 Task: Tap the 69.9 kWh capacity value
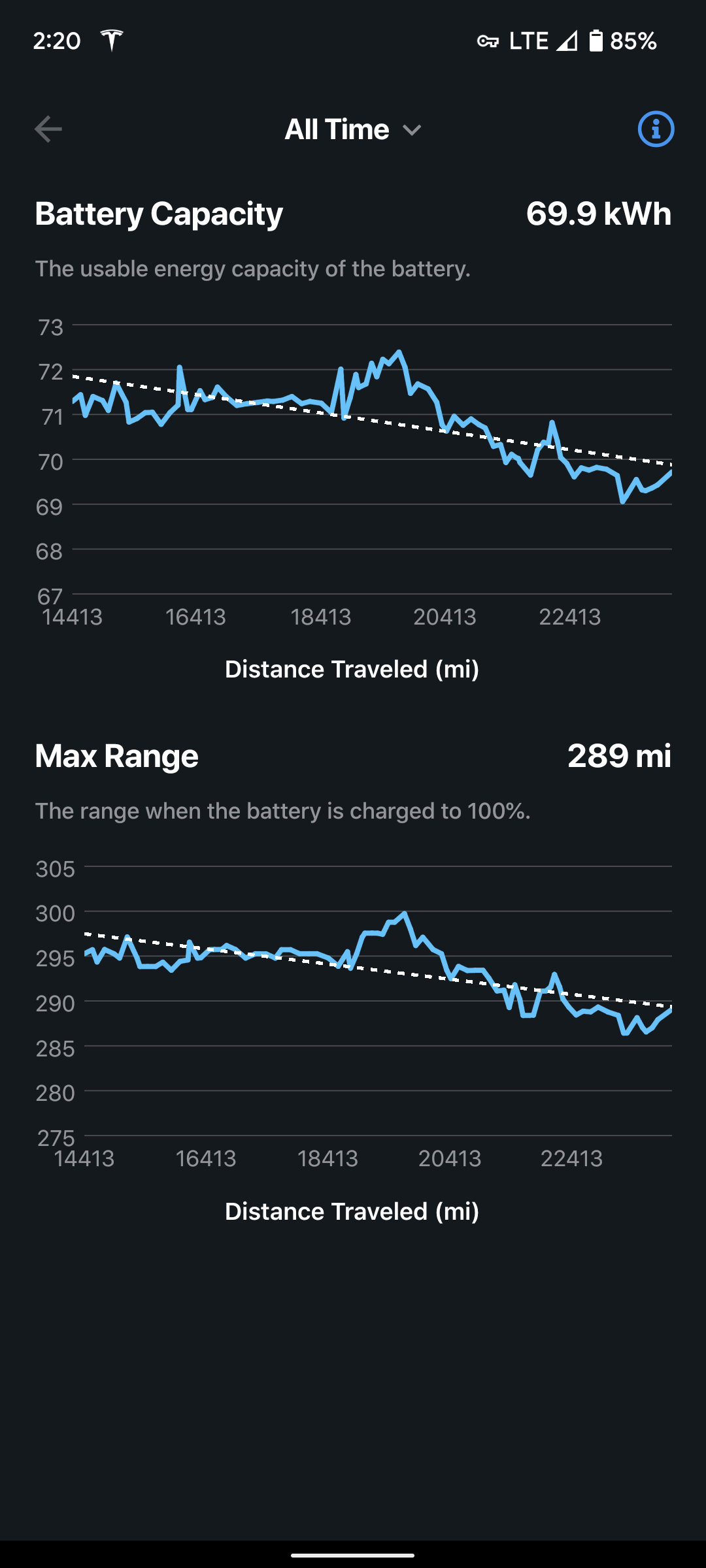pyautogui.click(x=597, y=213)
